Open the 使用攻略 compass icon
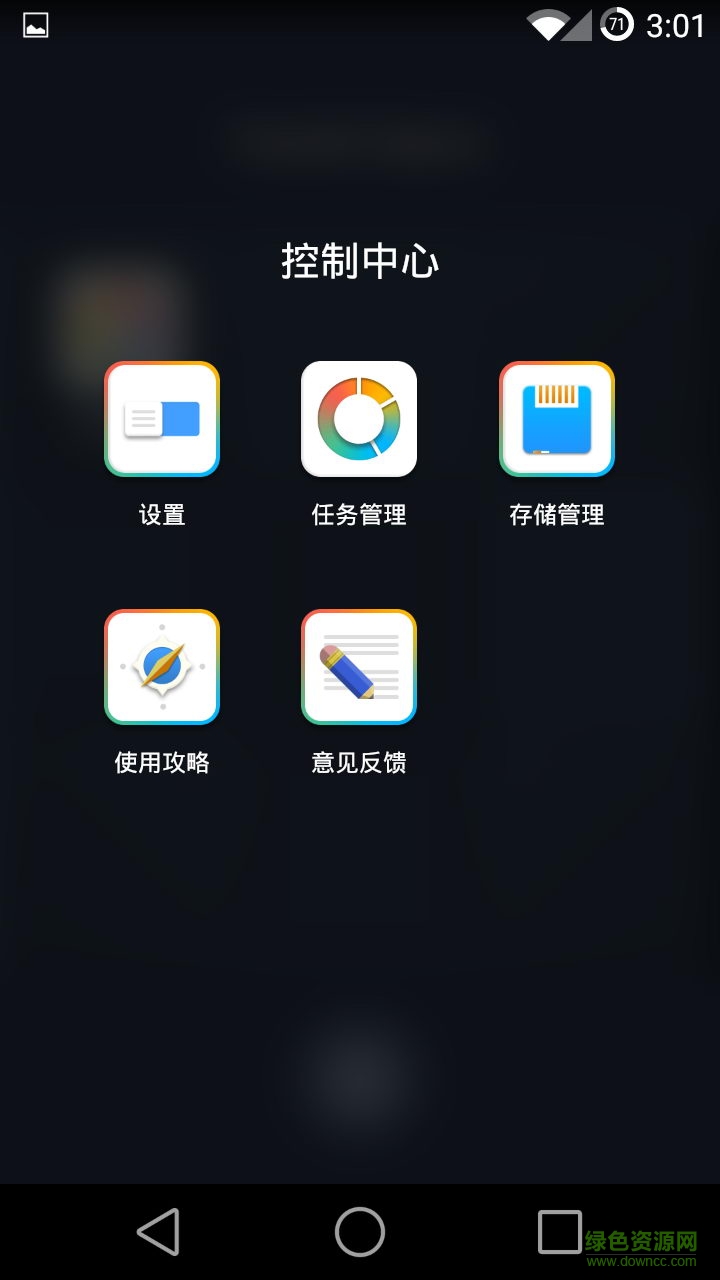 (x=162, y=666)
